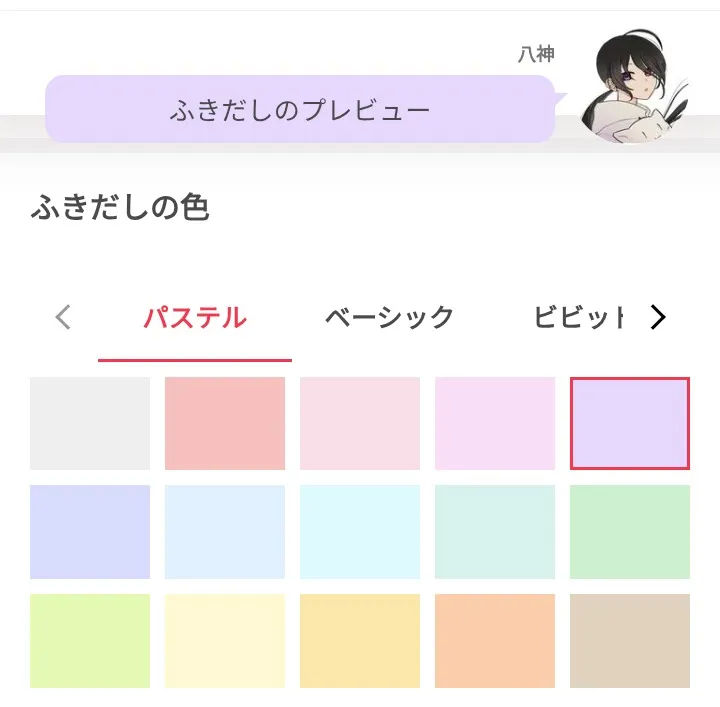This screenshot has height=707, width=720.
Task: Select the light cyan swatch
Action: tap(360, 532)
